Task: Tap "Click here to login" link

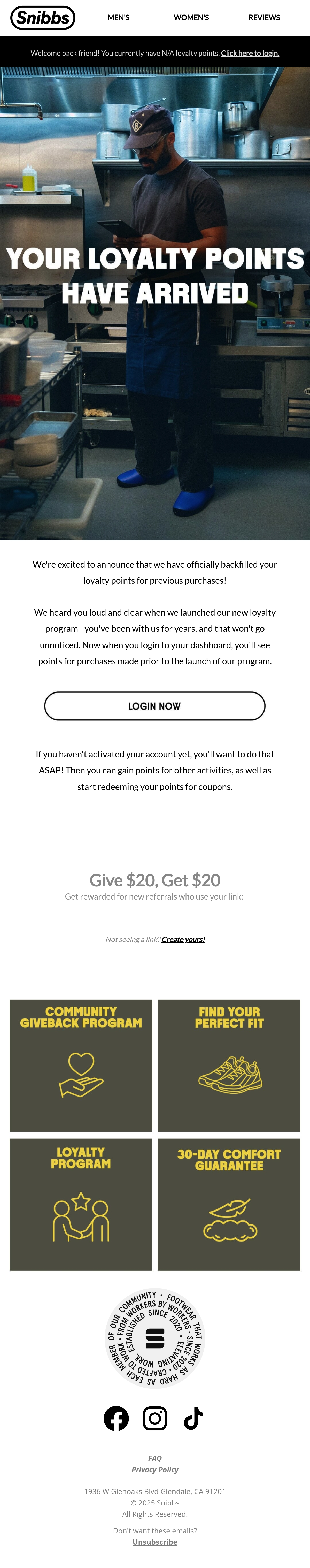Action: coord(250,53)
